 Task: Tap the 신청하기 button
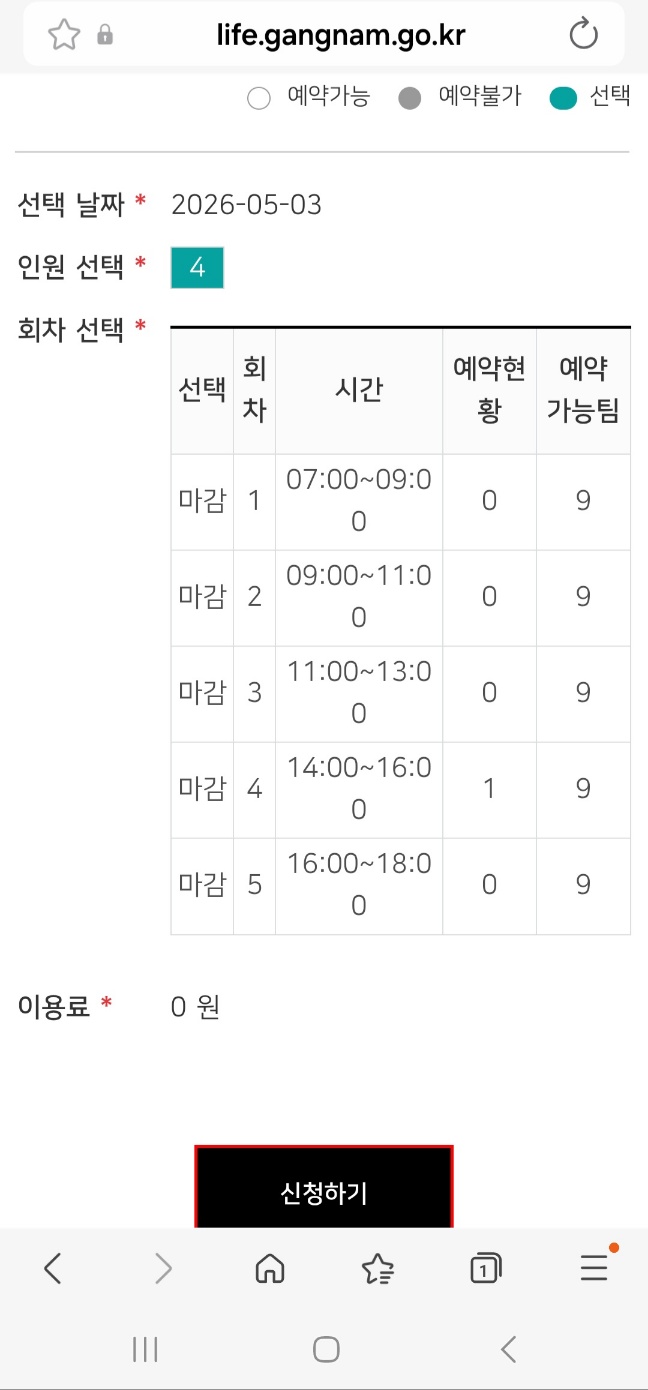pos(323,1190)
